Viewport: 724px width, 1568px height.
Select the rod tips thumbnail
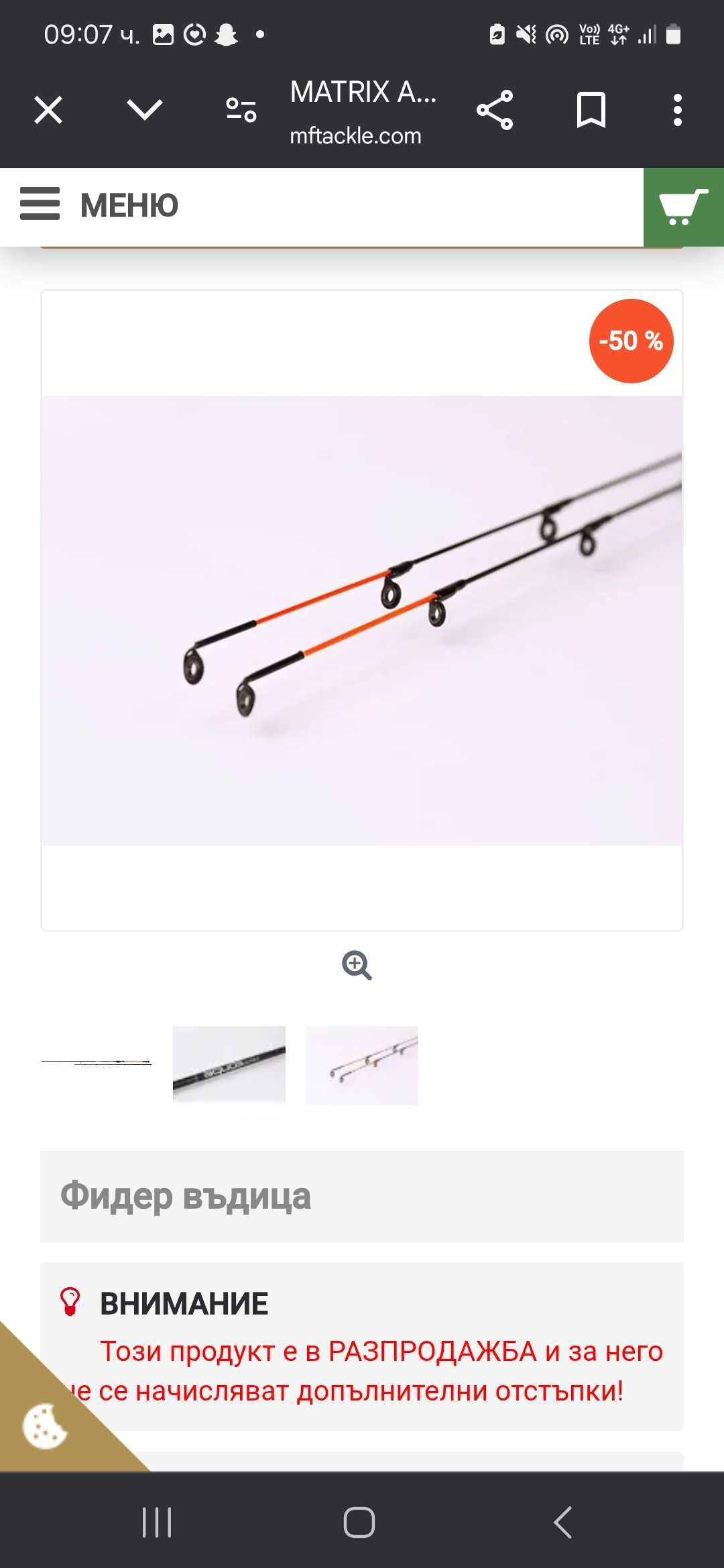(362, 1065)
